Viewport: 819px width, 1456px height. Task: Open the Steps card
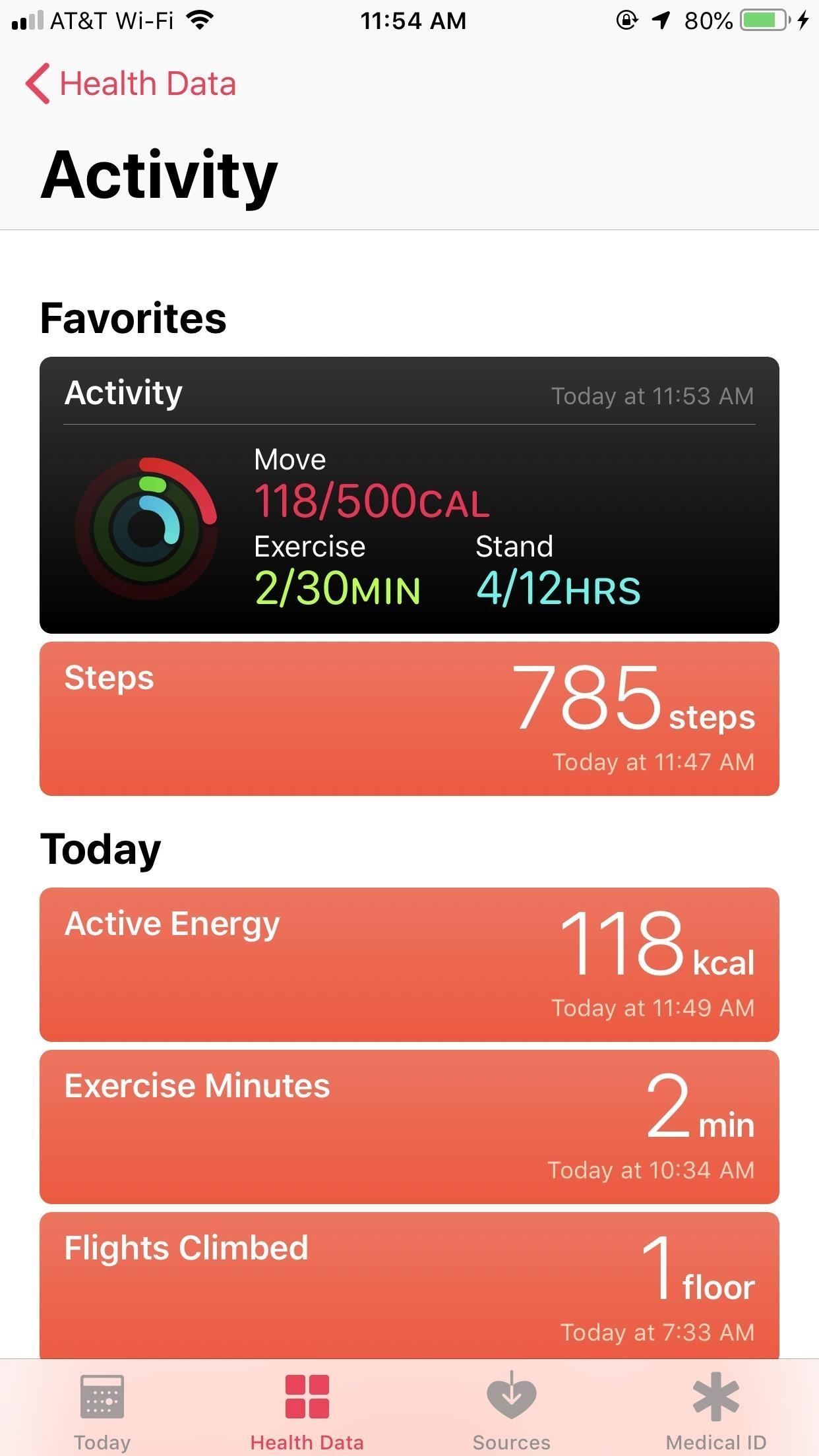point(409,718)
